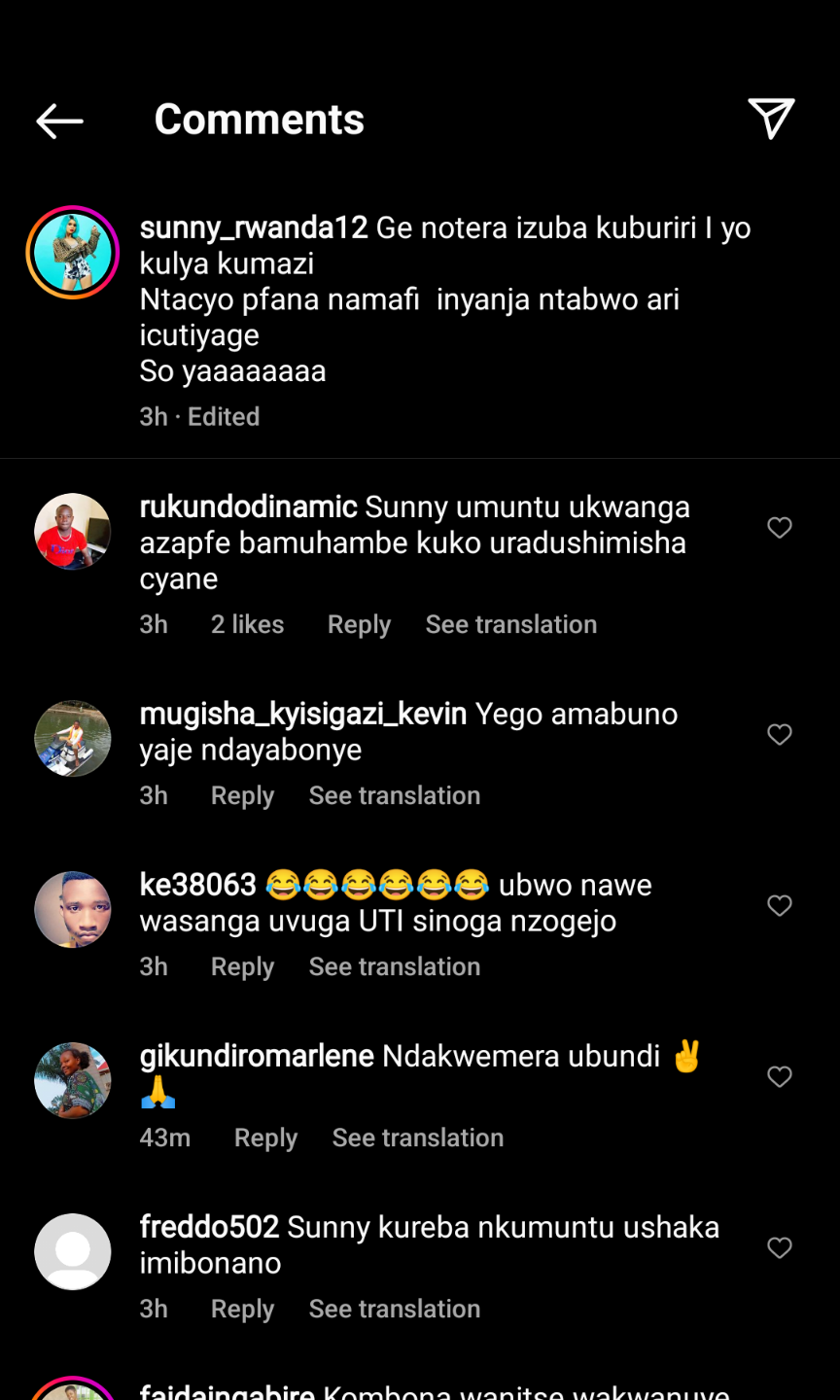
Task: Reply to freddo502's comment
Action: pos(242,1309)
